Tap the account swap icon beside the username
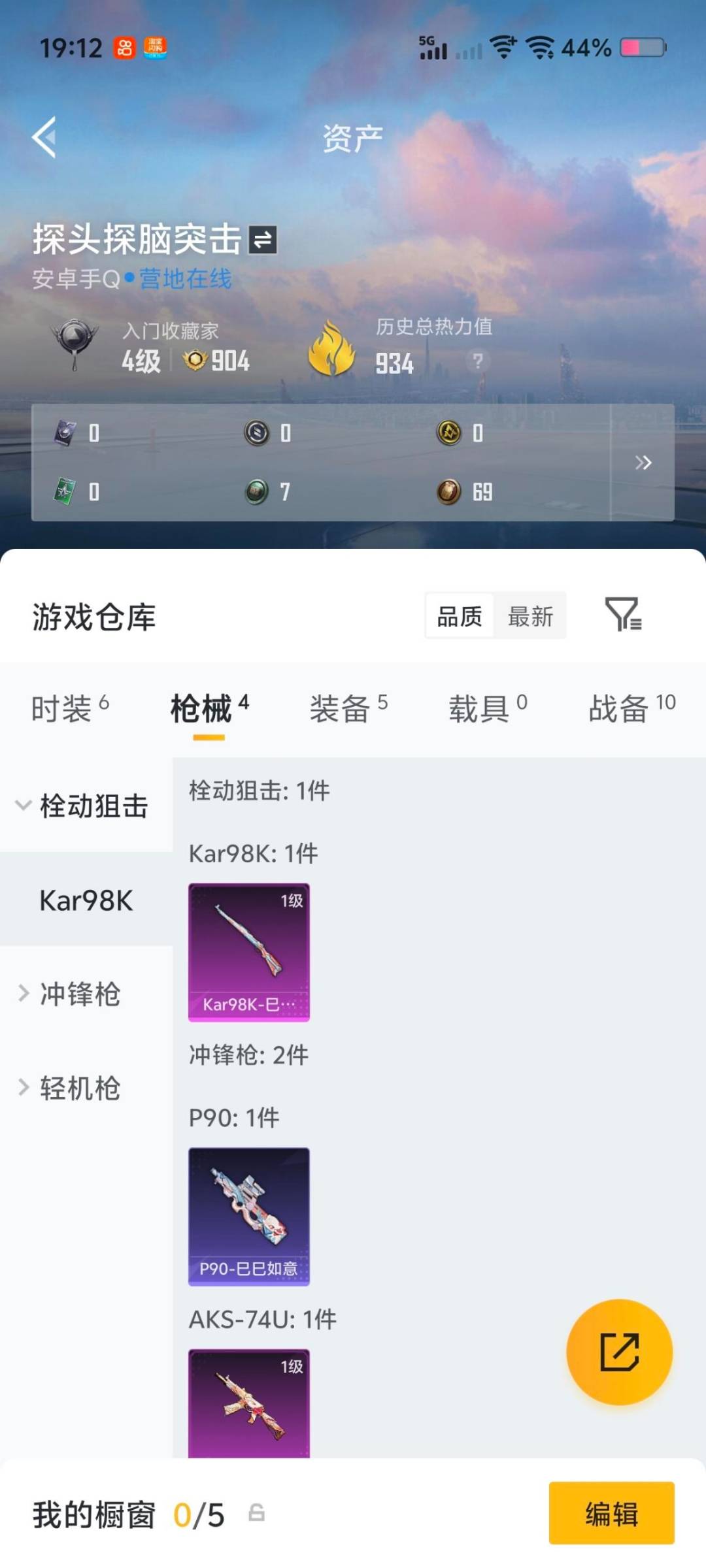This screenshot has width=706, height=1568. pyautogui.click(x=264, y=240)
